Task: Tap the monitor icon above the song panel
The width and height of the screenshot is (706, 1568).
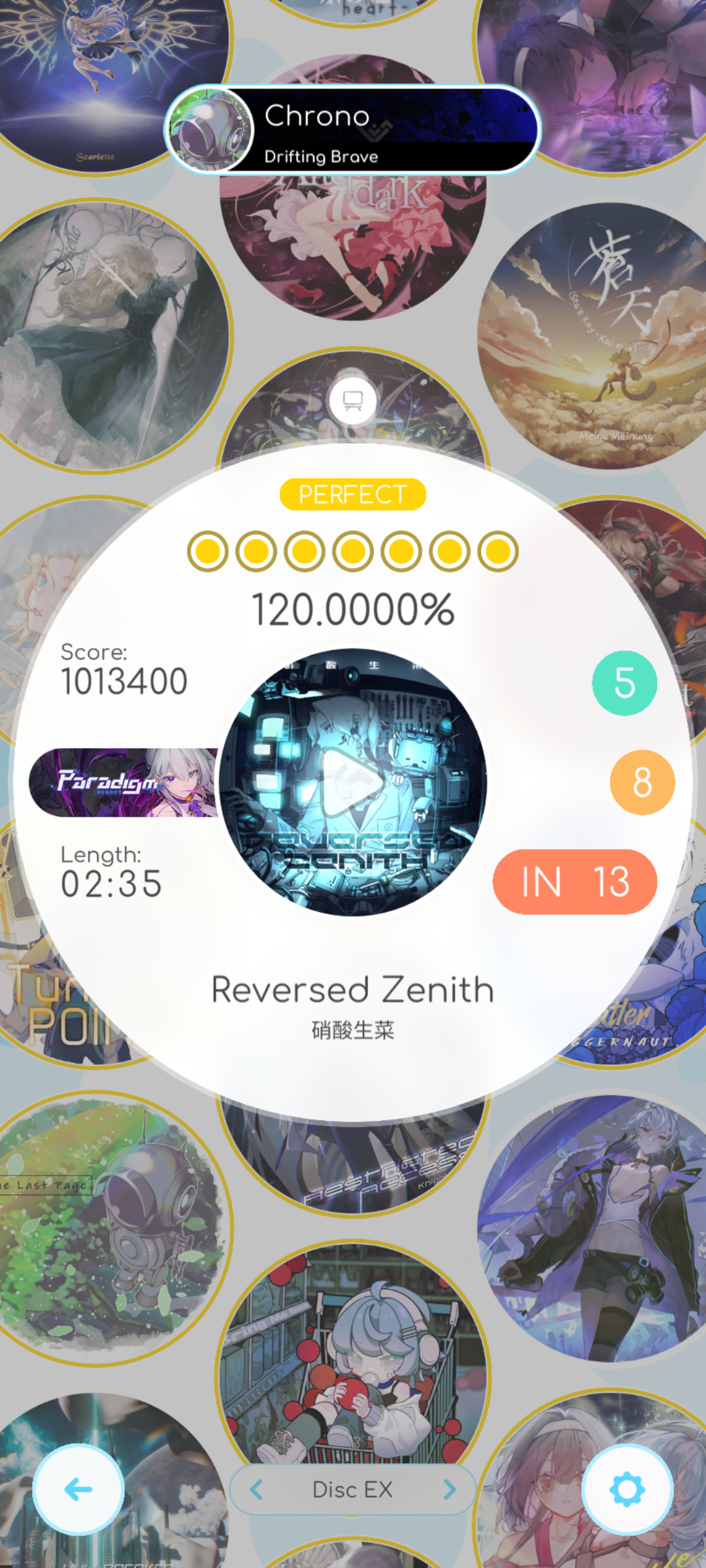Action: coord(353,400)
